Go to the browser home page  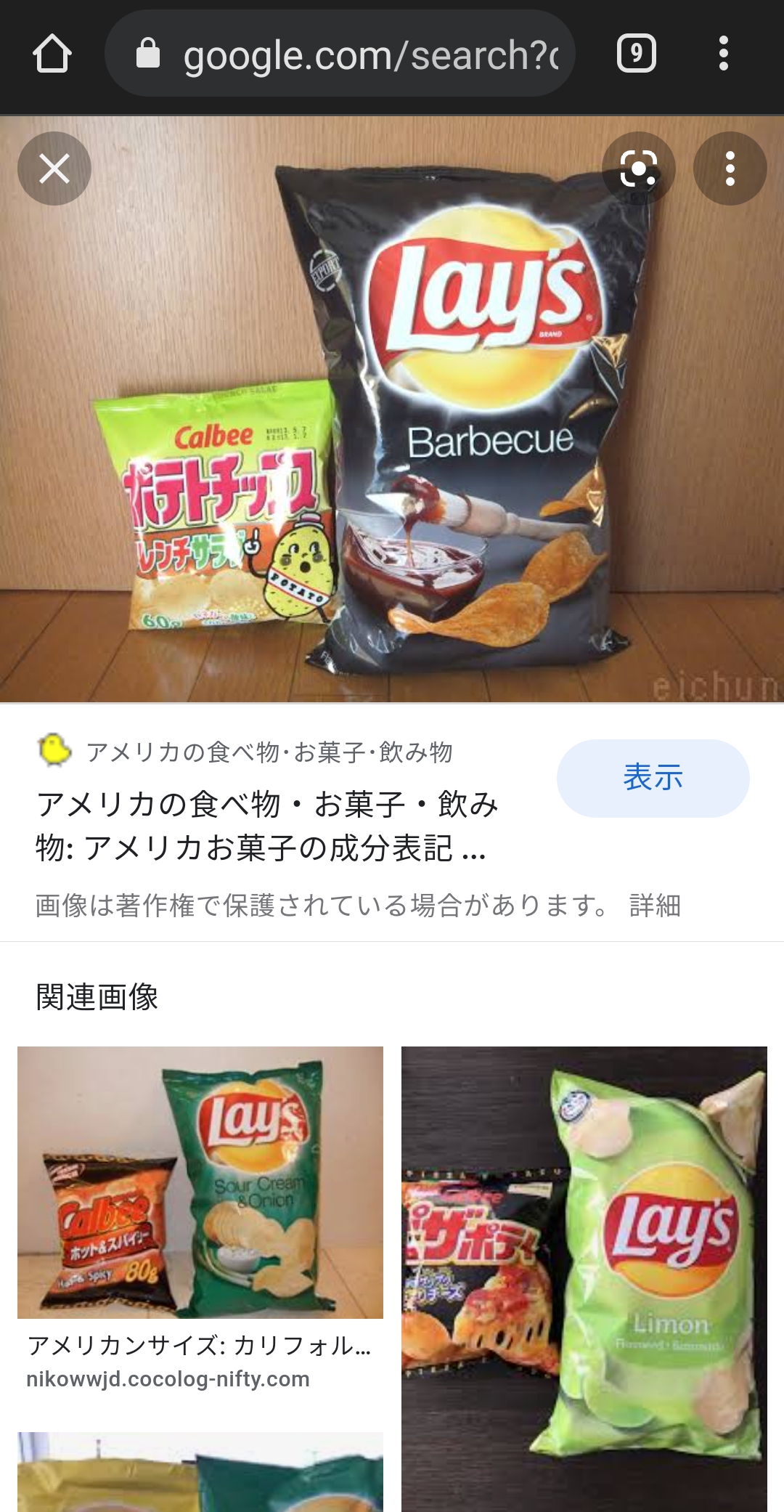pyautogui.click(x=52, y=54)
